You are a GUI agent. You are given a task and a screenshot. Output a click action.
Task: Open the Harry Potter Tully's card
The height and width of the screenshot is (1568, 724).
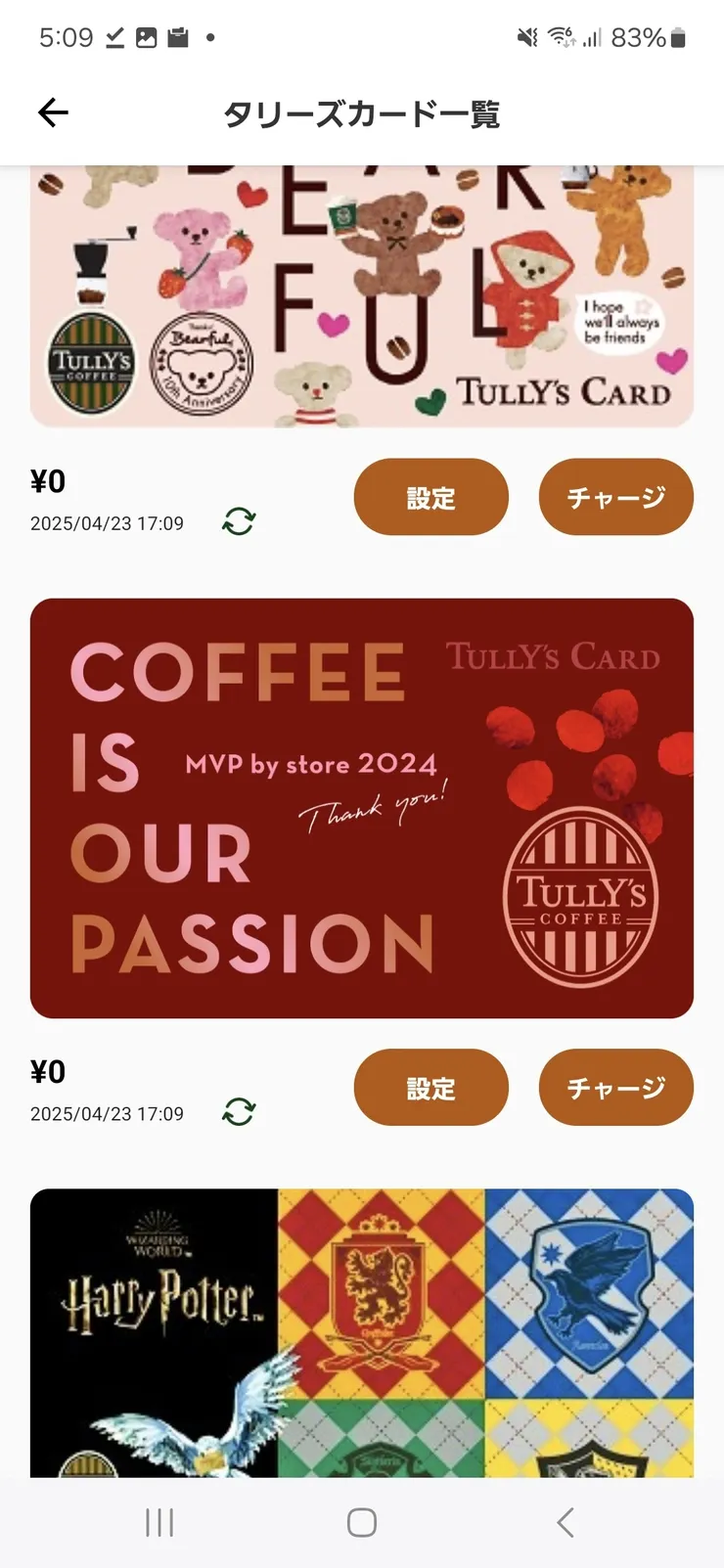click(362, 1330)
